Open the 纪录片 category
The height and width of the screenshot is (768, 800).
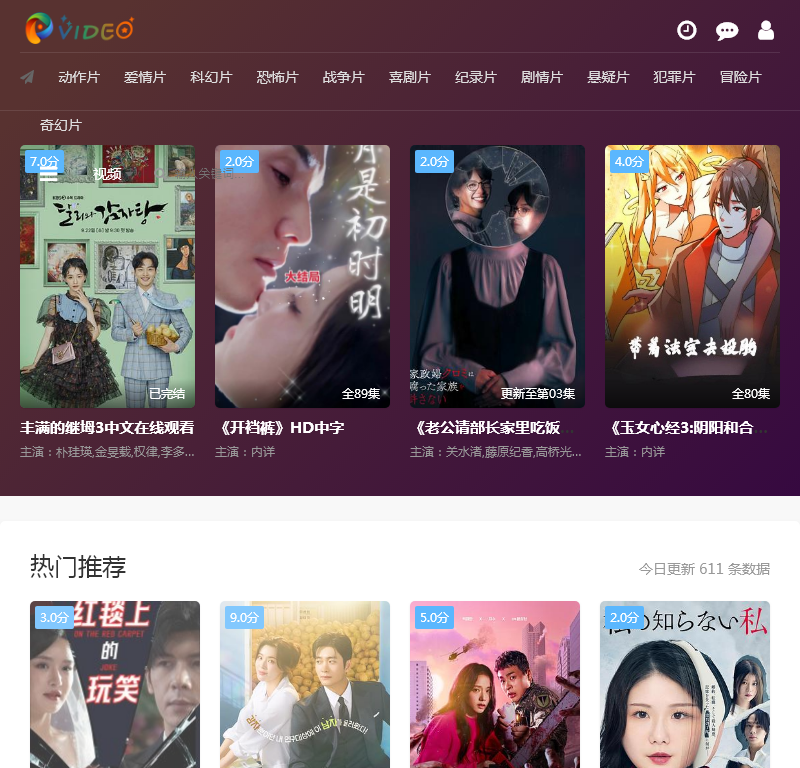click(x=475, y=77)
